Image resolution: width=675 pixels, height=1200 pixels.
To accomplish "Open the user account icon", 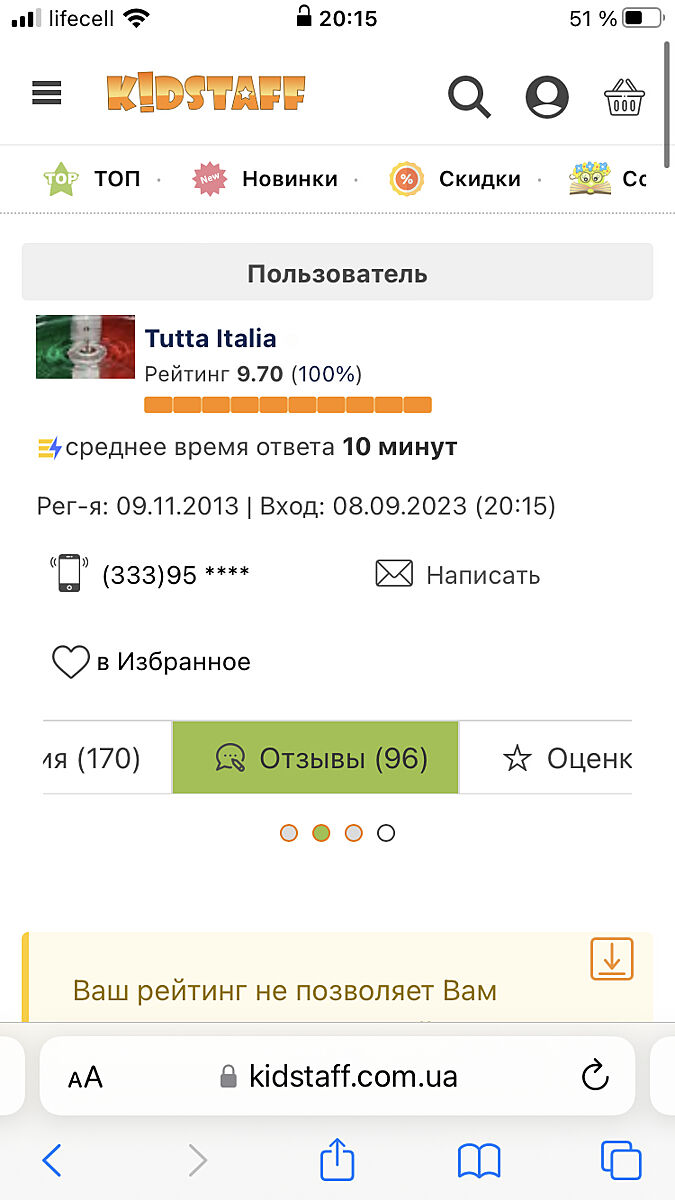I will click(547, 97).
